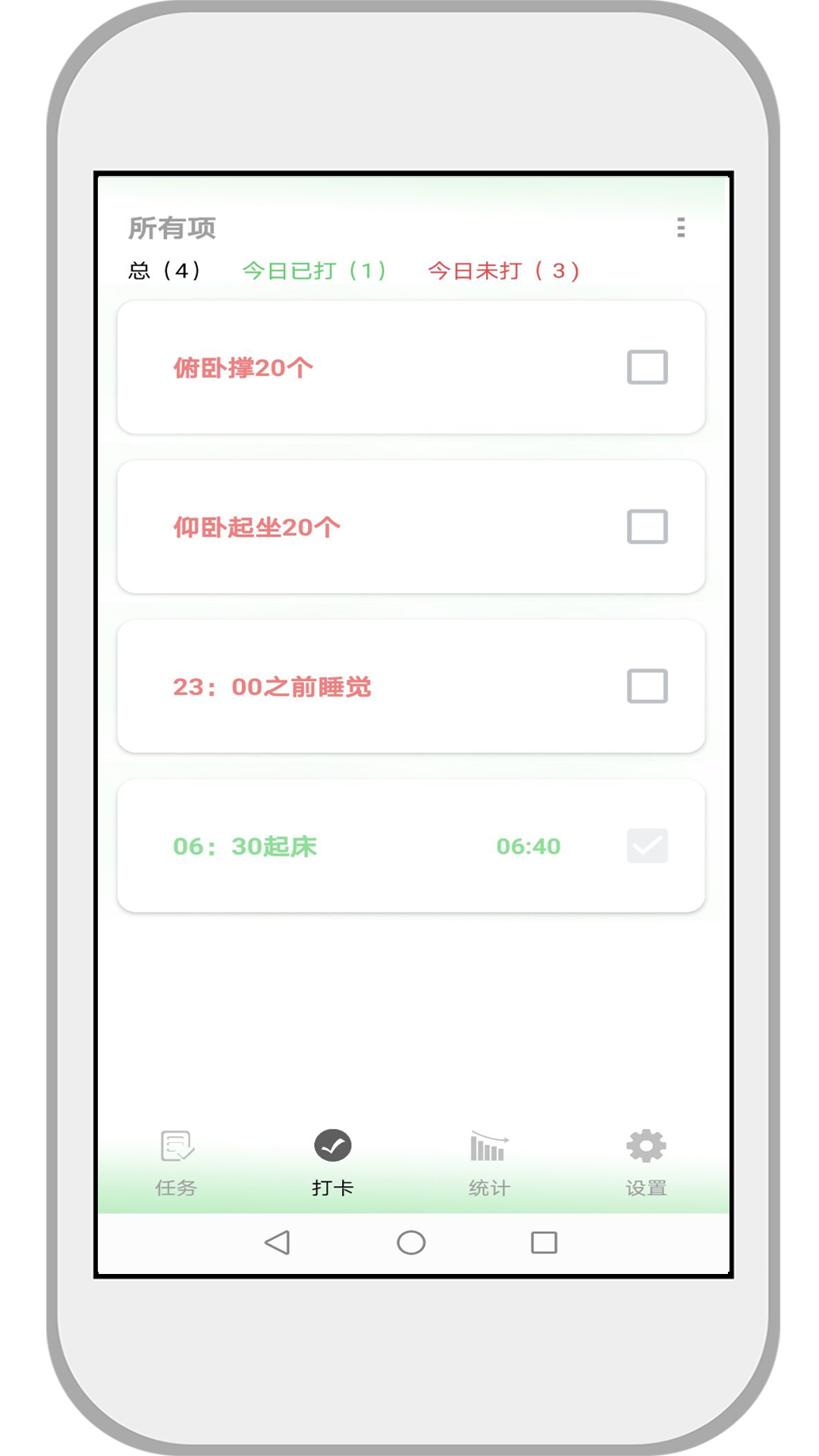
Task: Filter by 今日未打 (3)
Action: (504, 271)
